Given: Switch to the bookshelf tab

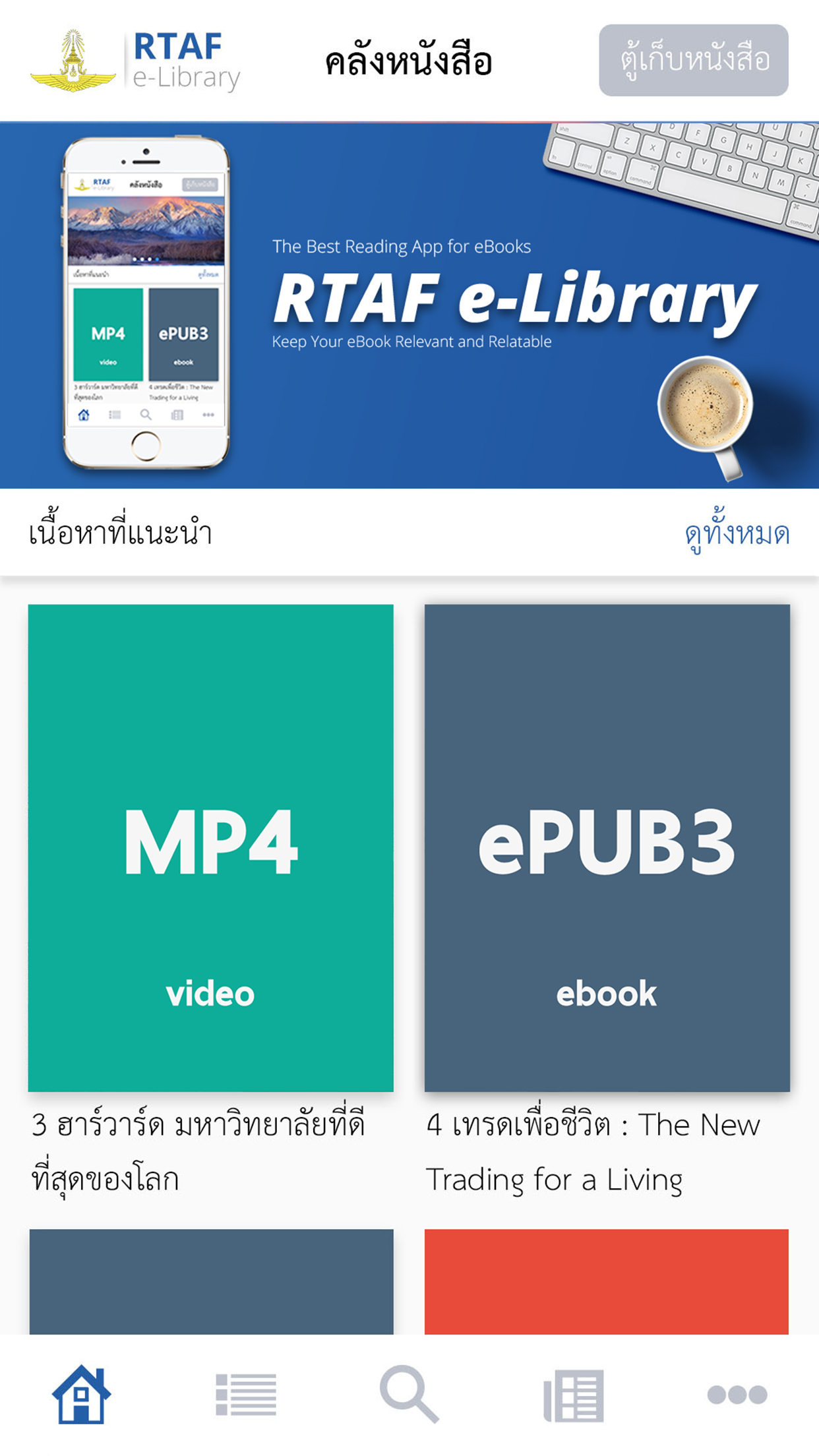Looking at the screenshot, I should pos(573,1394).
